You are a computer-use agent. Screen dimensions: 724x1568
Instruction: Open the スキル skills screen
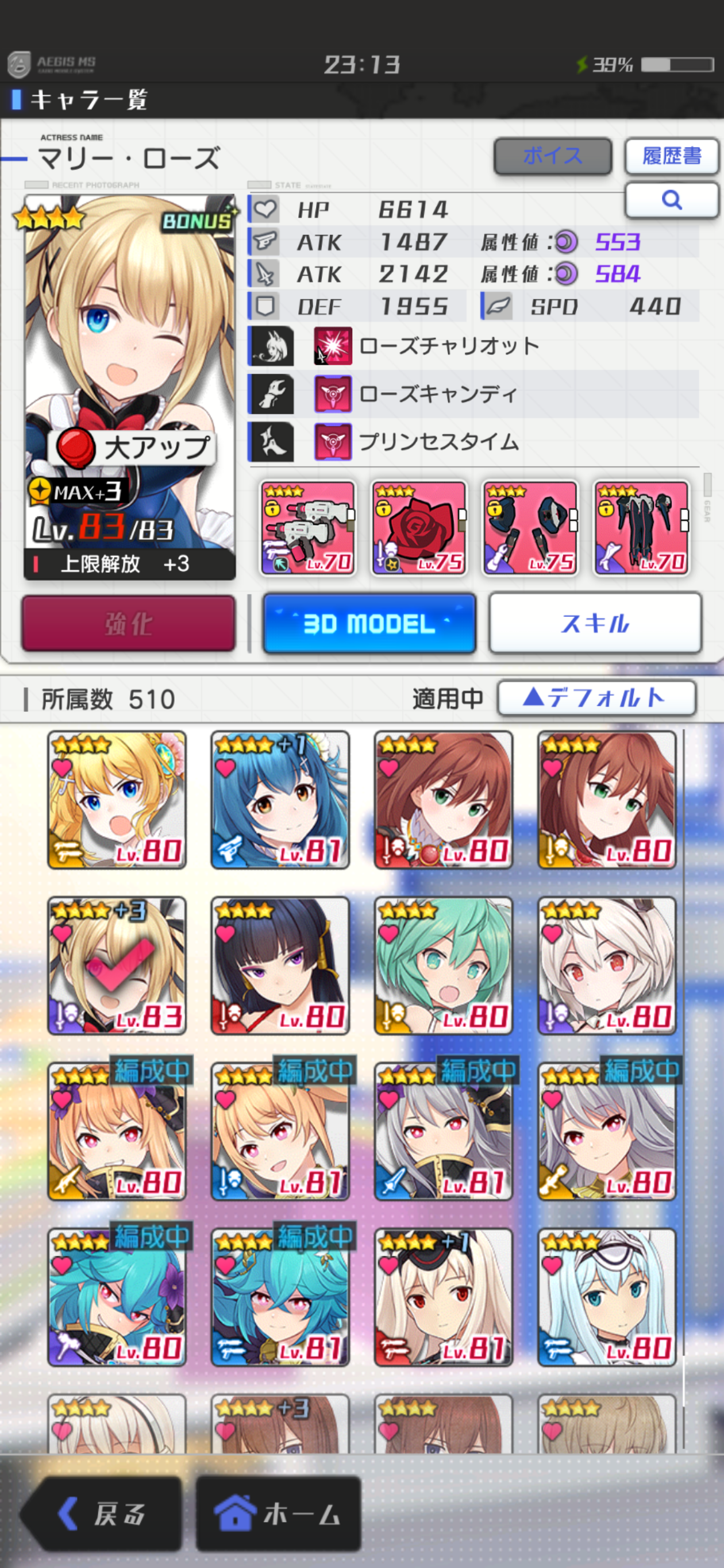(x=595, y=623)
